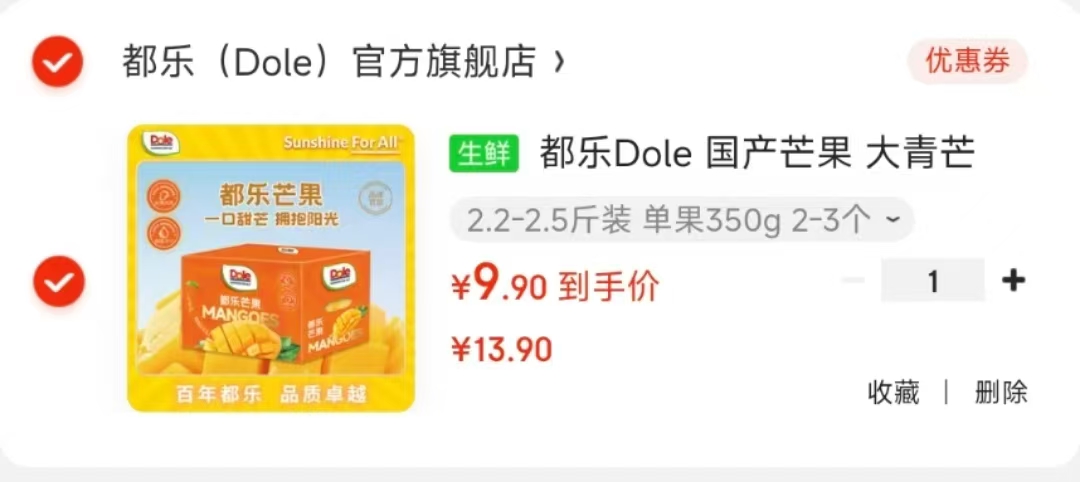1080x482 pixels.
Task: Tap the 优惠券 coupon button
Action: point(966,62)
